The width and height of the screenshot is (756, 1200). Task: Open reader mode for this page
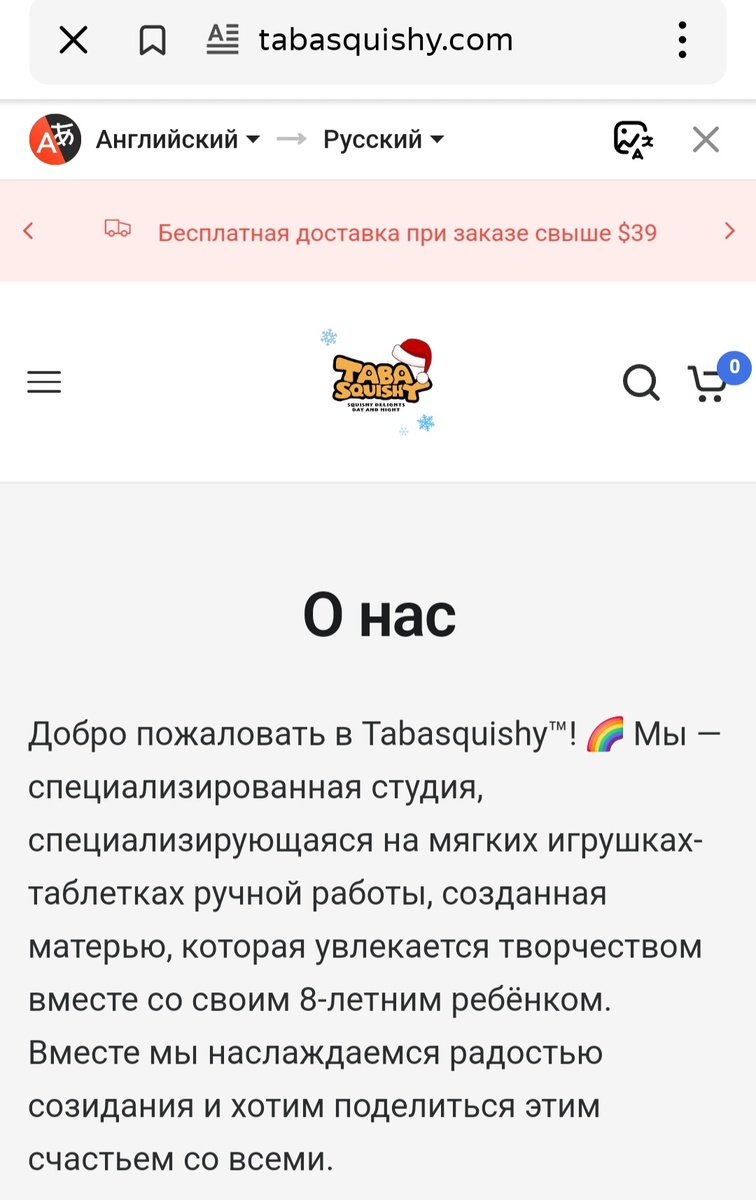(222, 40)
